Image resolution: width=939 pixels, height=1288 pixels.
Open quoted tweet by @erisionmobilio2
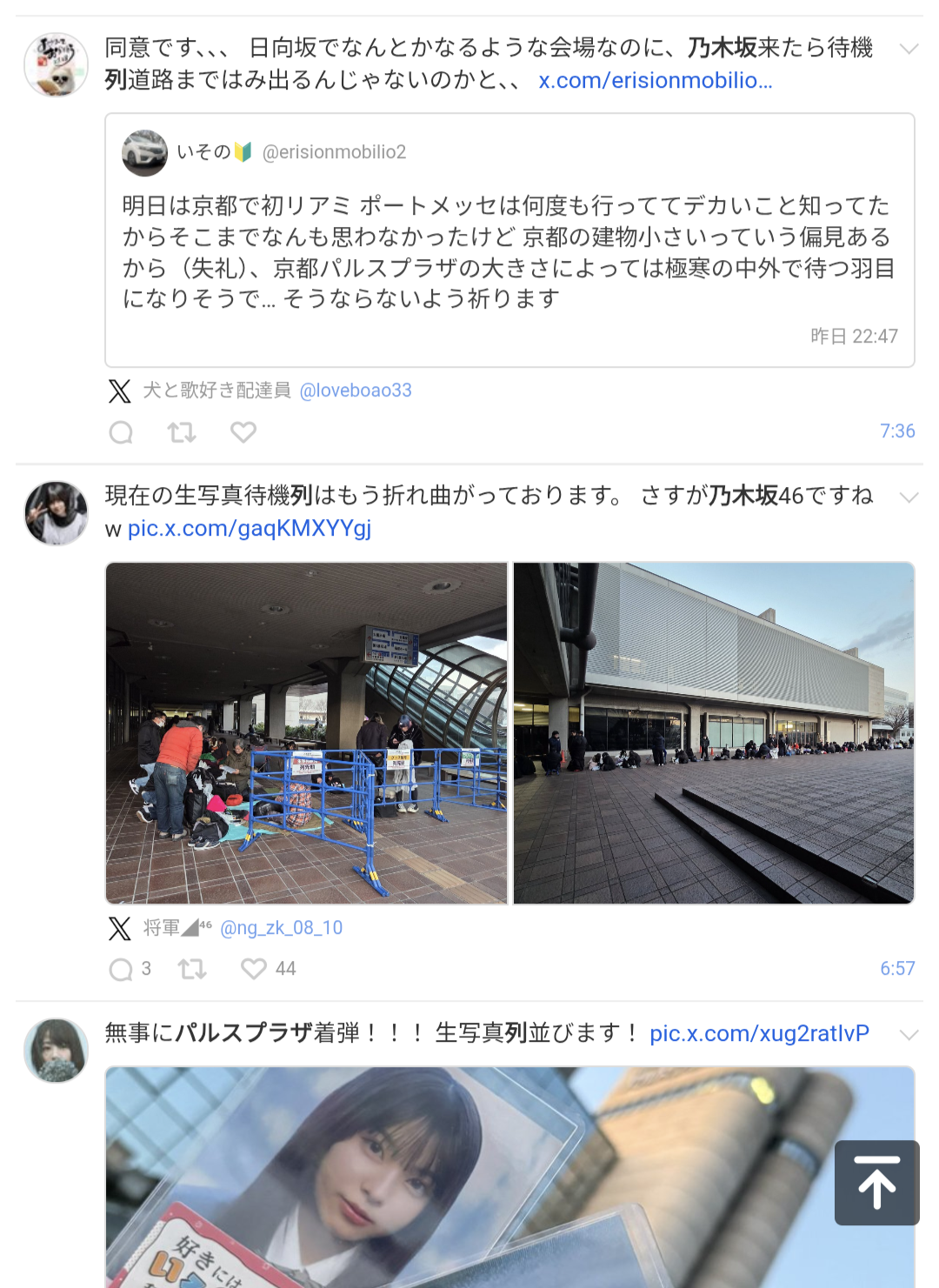pyautogui.click(x=509, y=252)
